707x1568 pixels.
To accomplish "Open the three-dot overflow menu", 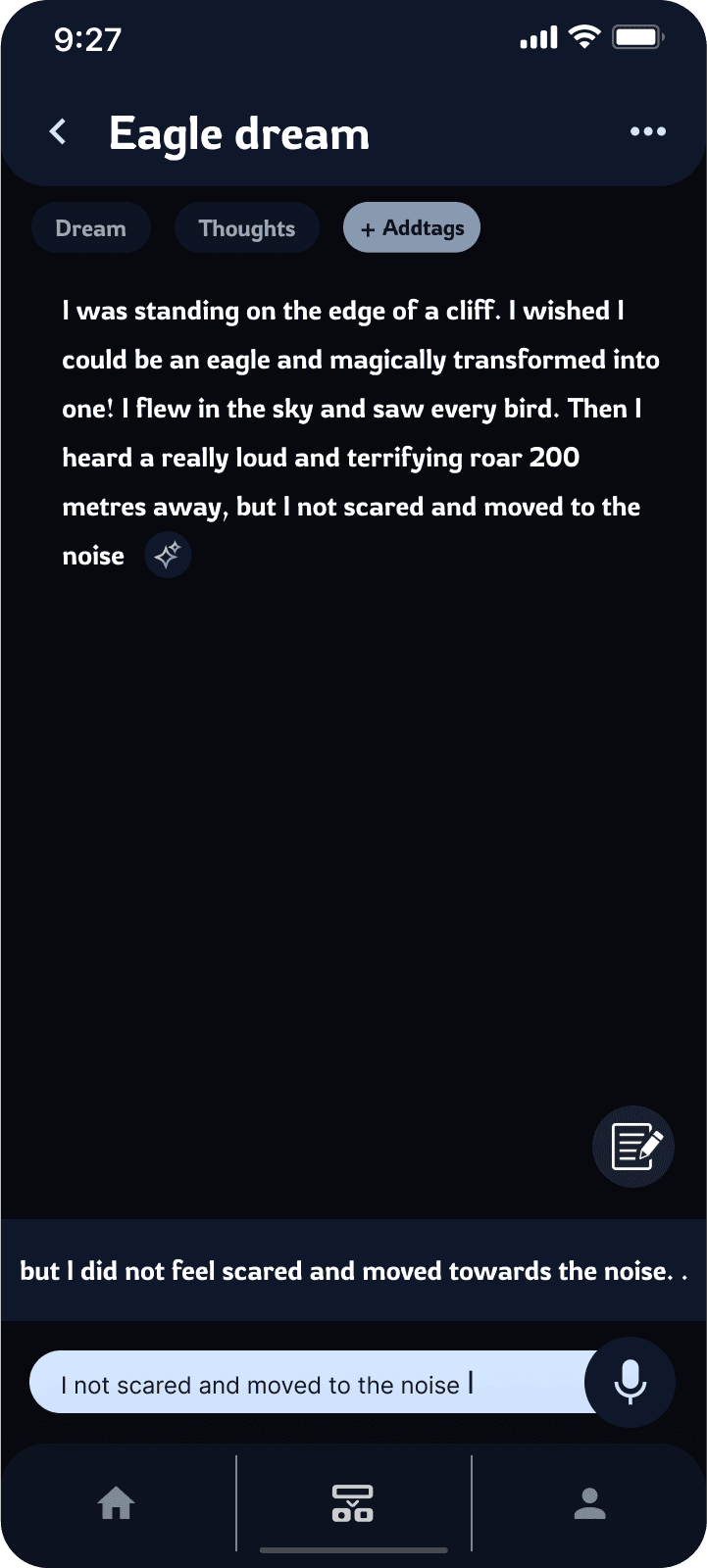I will (648, 131).
